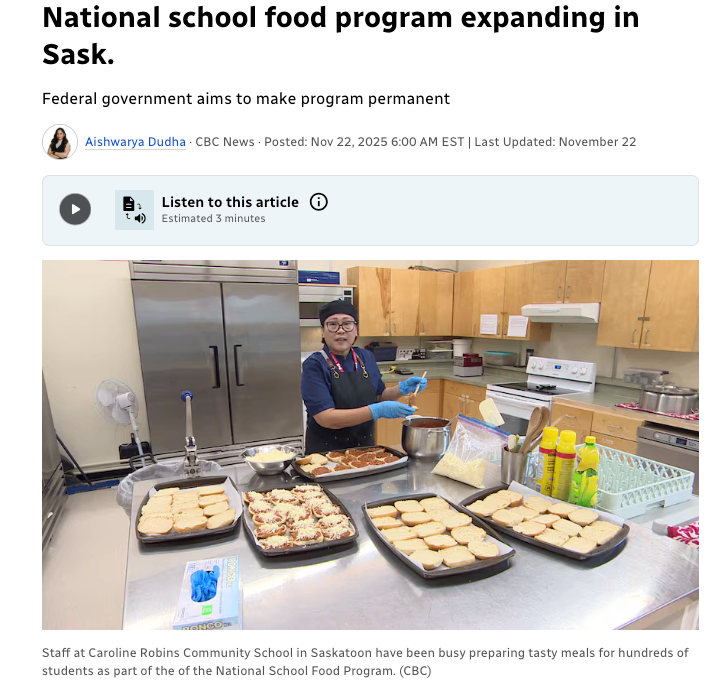Open the listen info icon
Screen dimensions: 720x681
coord(319,202)
